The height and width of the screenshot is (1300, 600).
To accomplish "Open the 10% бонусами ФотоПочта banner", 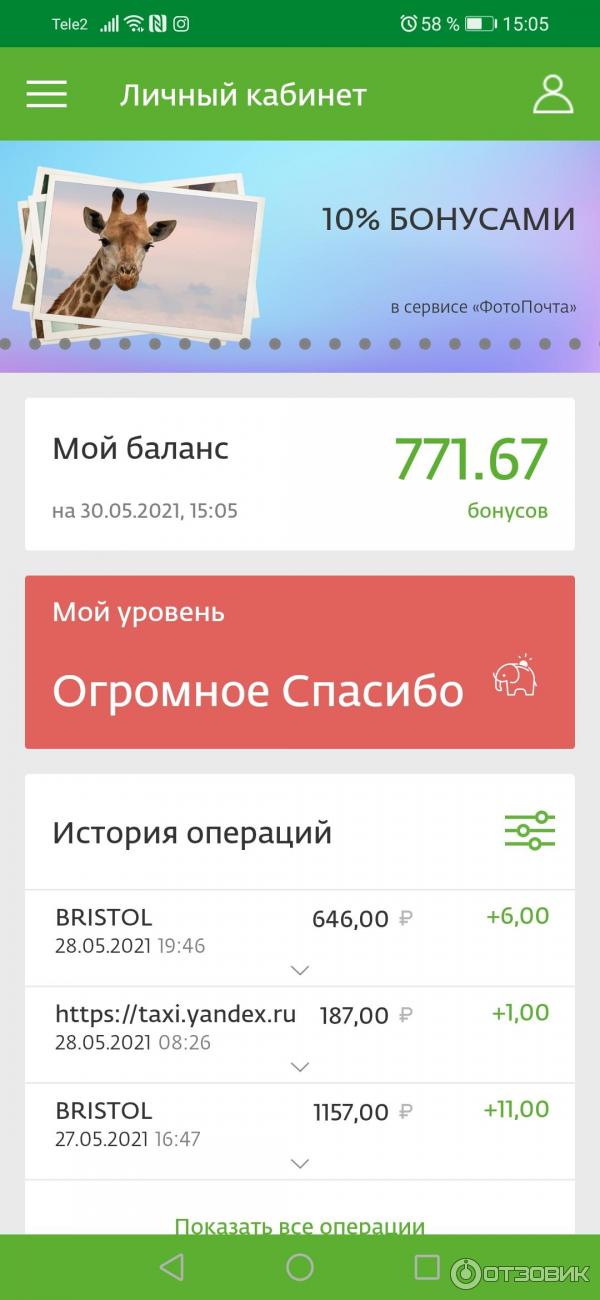I will (x=300, y=256).
